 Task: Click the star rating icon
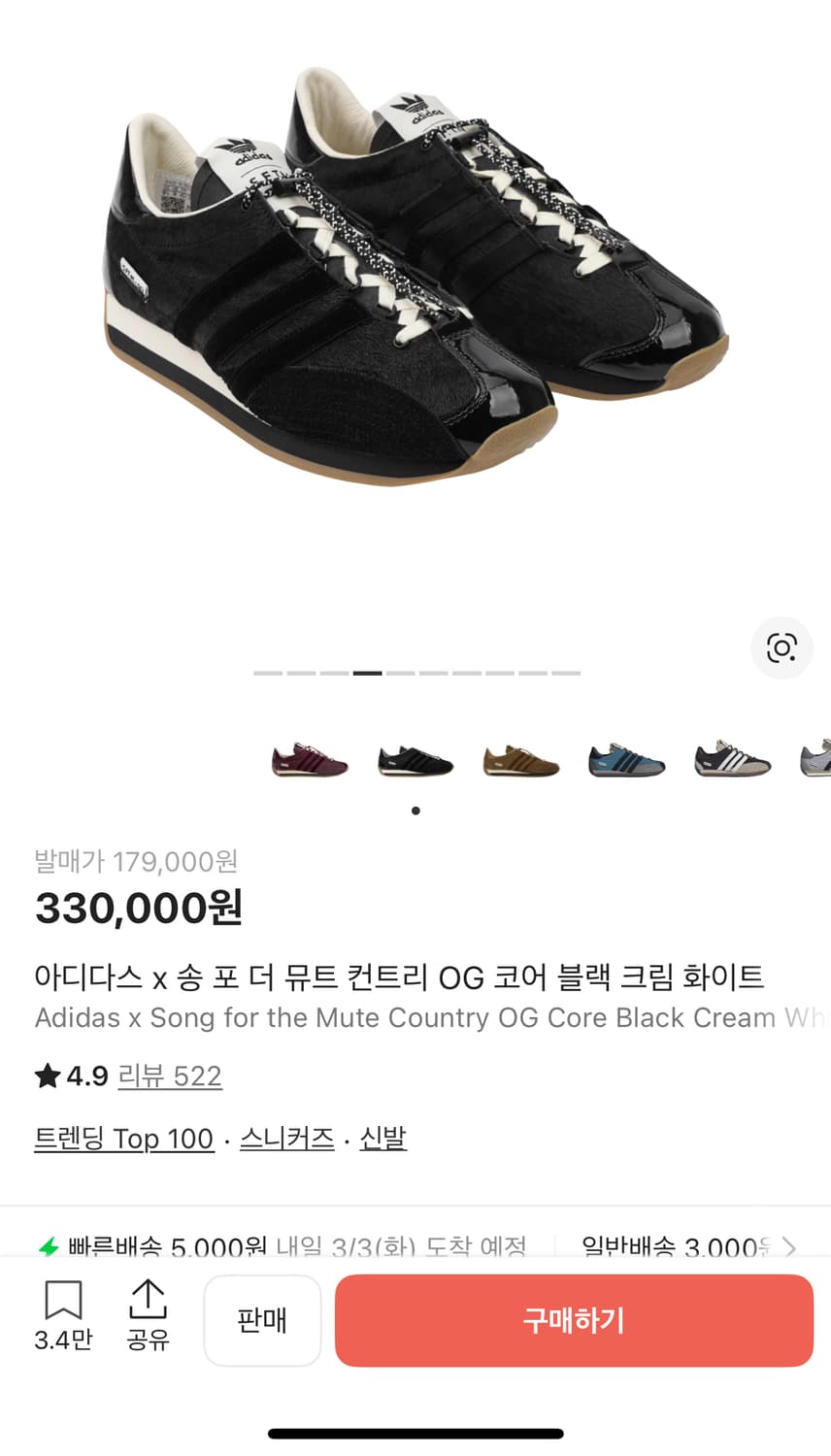point(45,1075)
